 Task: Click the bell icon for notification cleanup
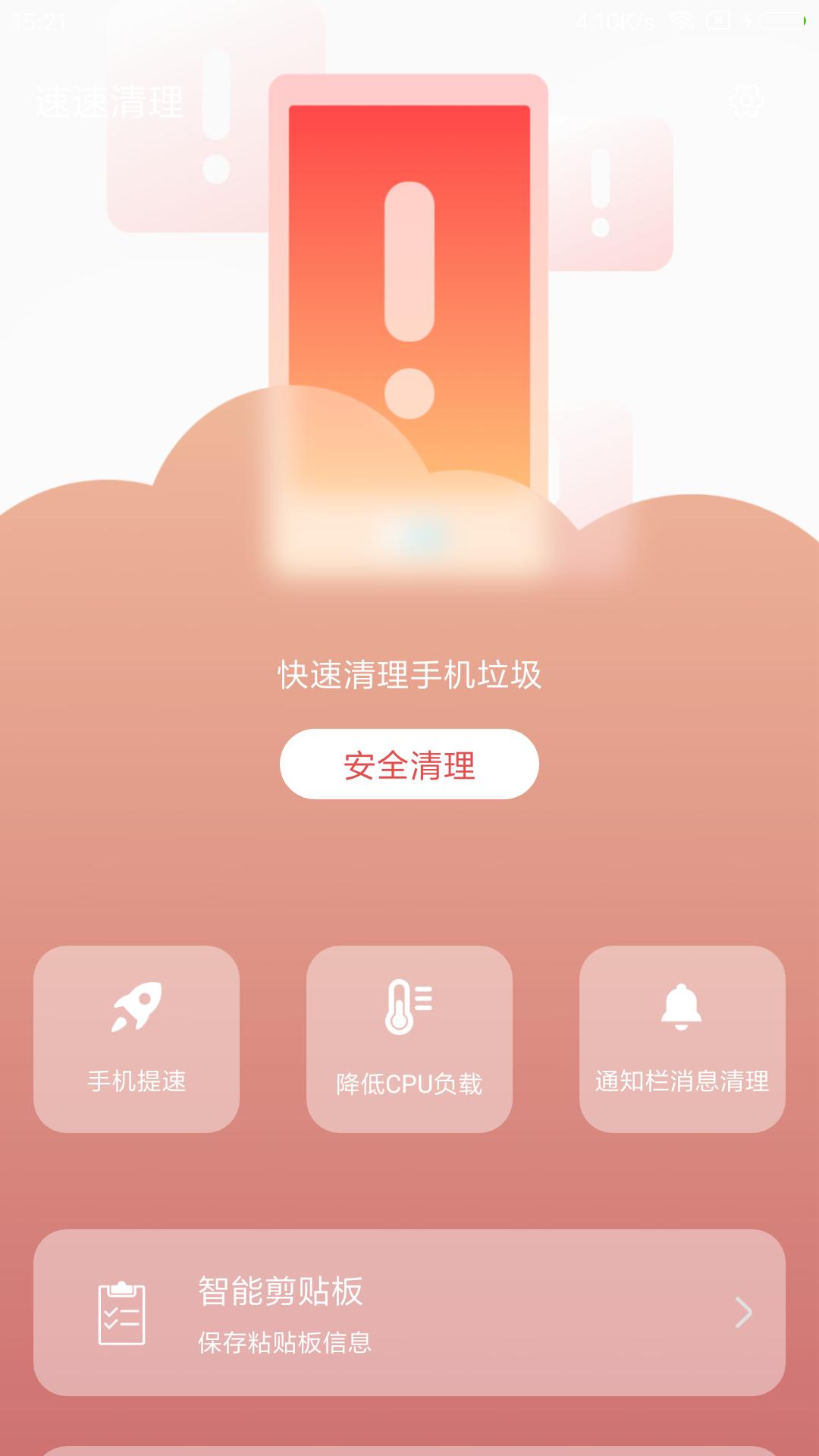(x=682, y=1005)
